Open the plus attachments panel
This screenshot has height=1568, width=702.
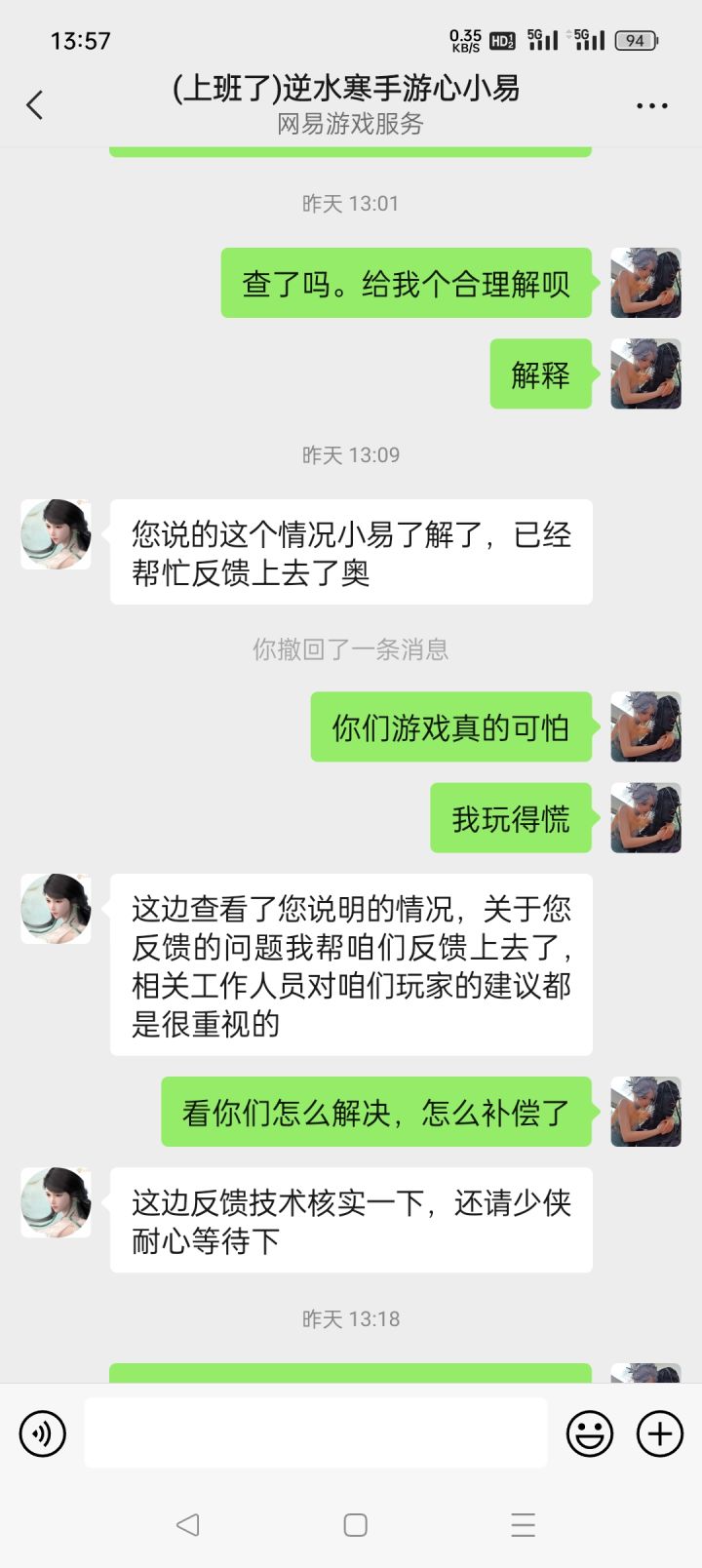tap(660, 1433)
